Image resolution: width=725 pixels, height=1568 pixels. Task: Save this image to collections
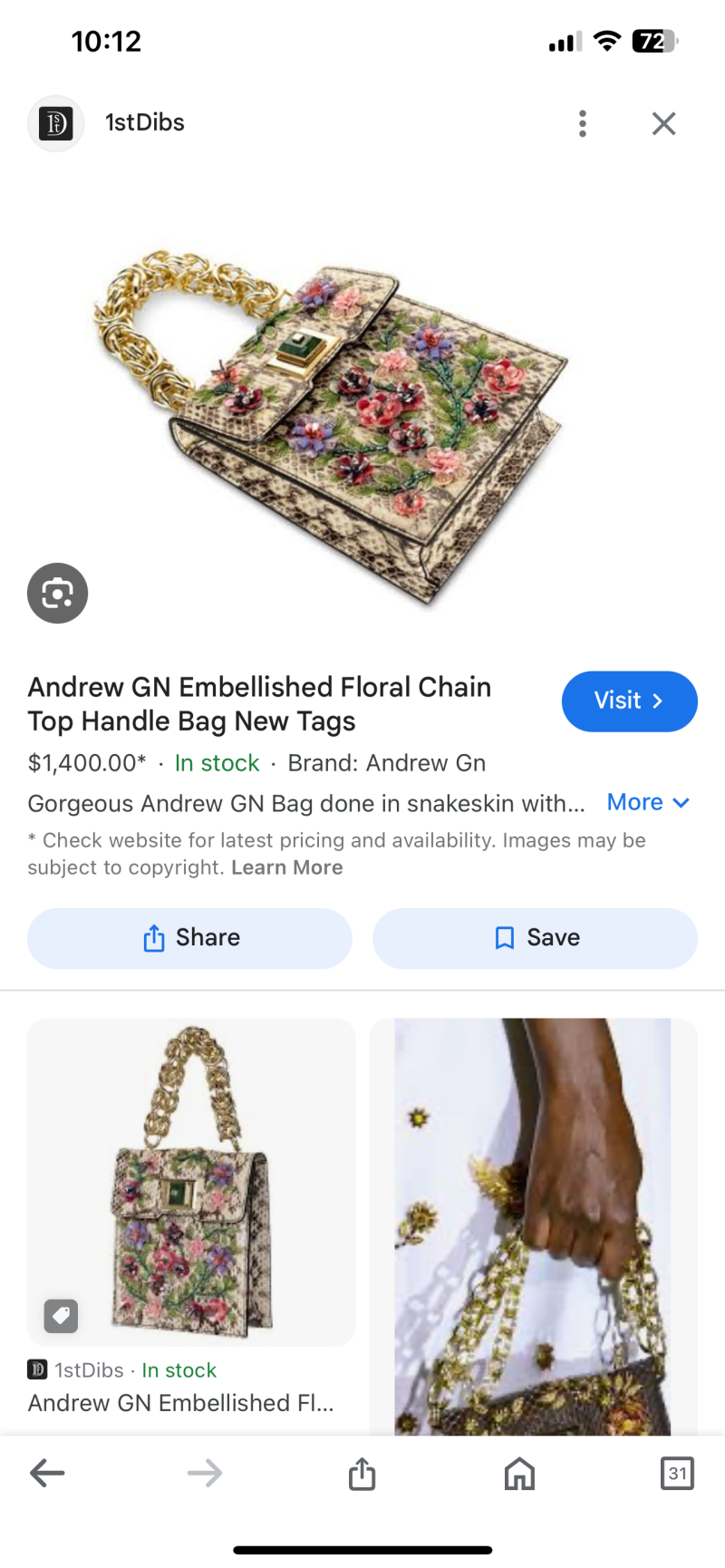tap(535, 938)
